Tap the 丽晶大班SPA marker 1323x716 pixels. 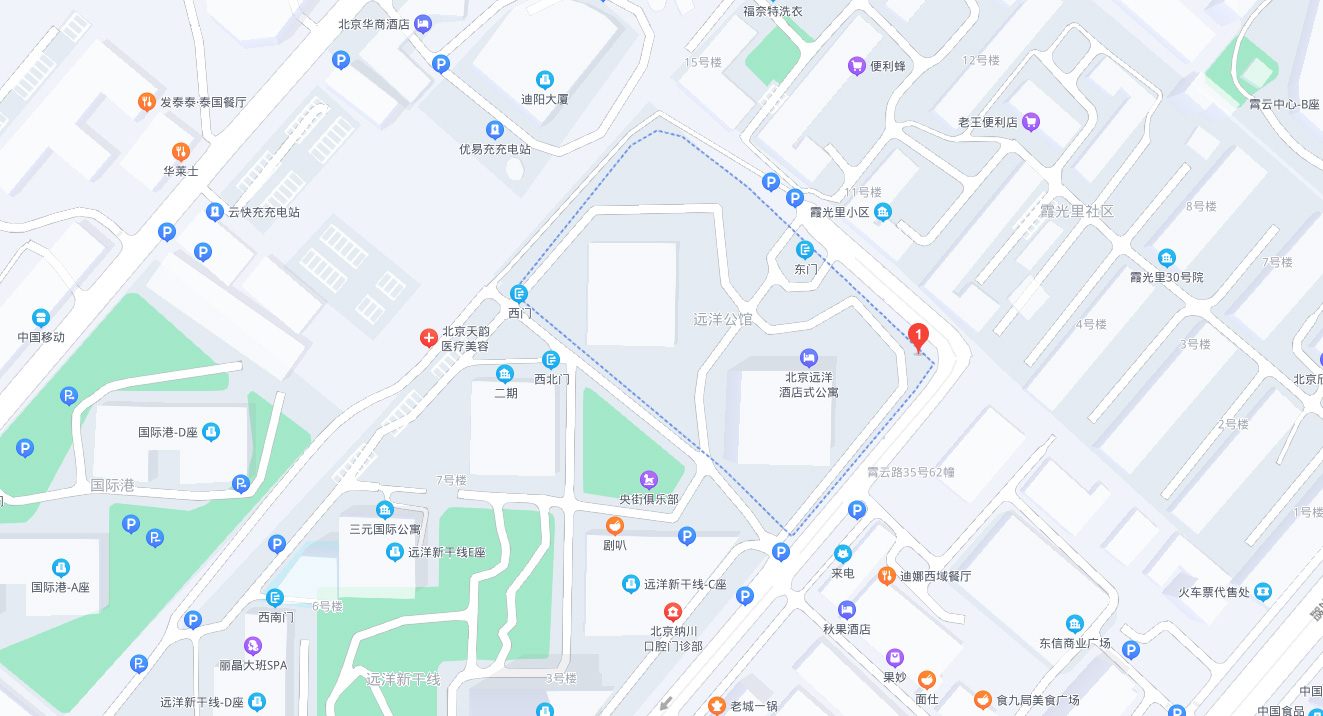(253, 646)
